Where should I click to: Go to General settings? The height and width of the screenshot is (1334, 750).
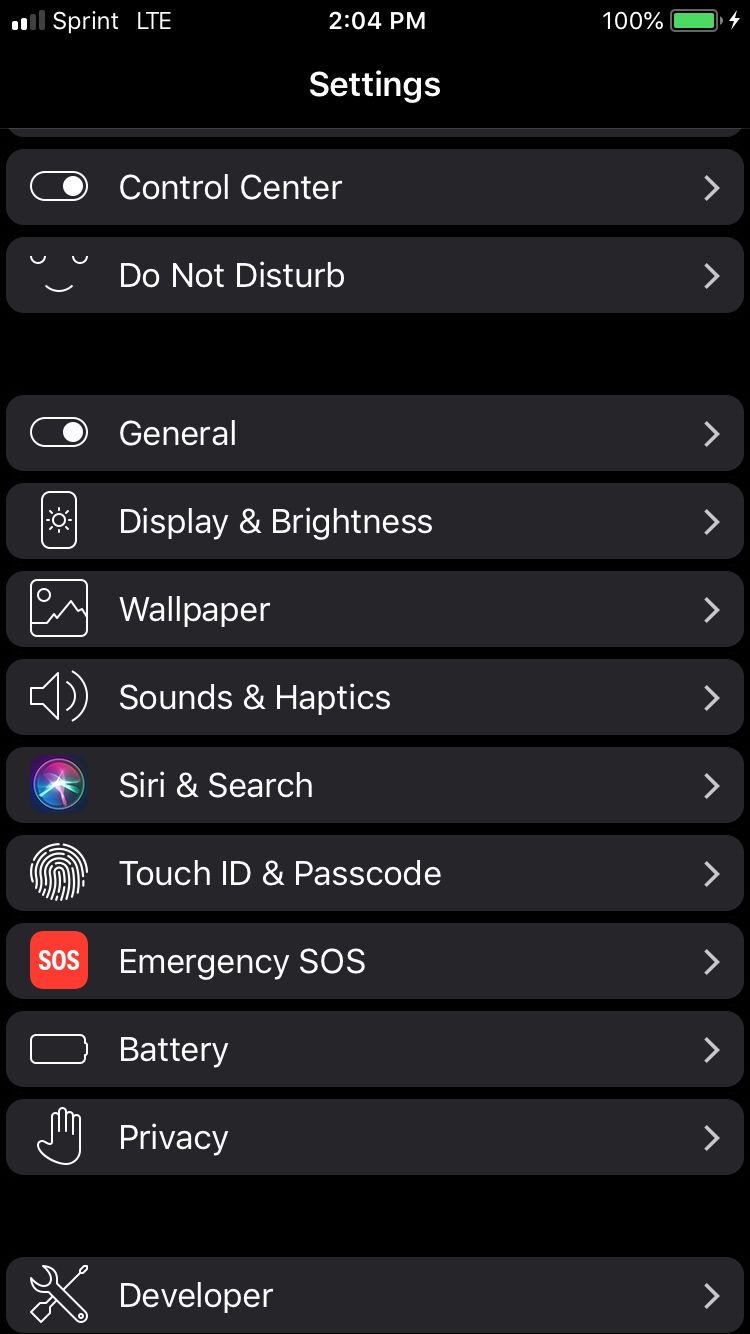click(x=375, y=433)
